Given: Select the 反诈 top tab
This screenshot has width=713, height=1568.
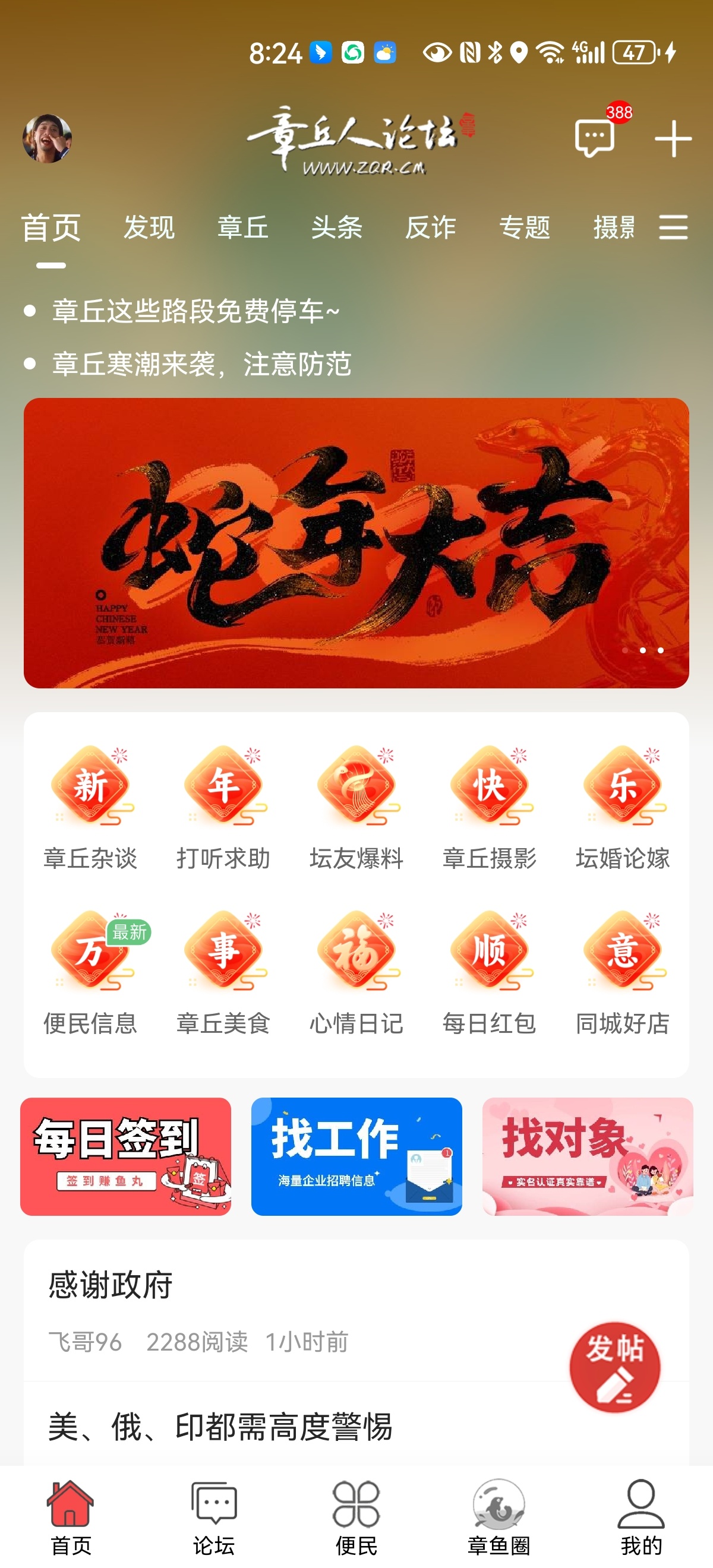Looking at the screenshot, I should tap(431, 227).
